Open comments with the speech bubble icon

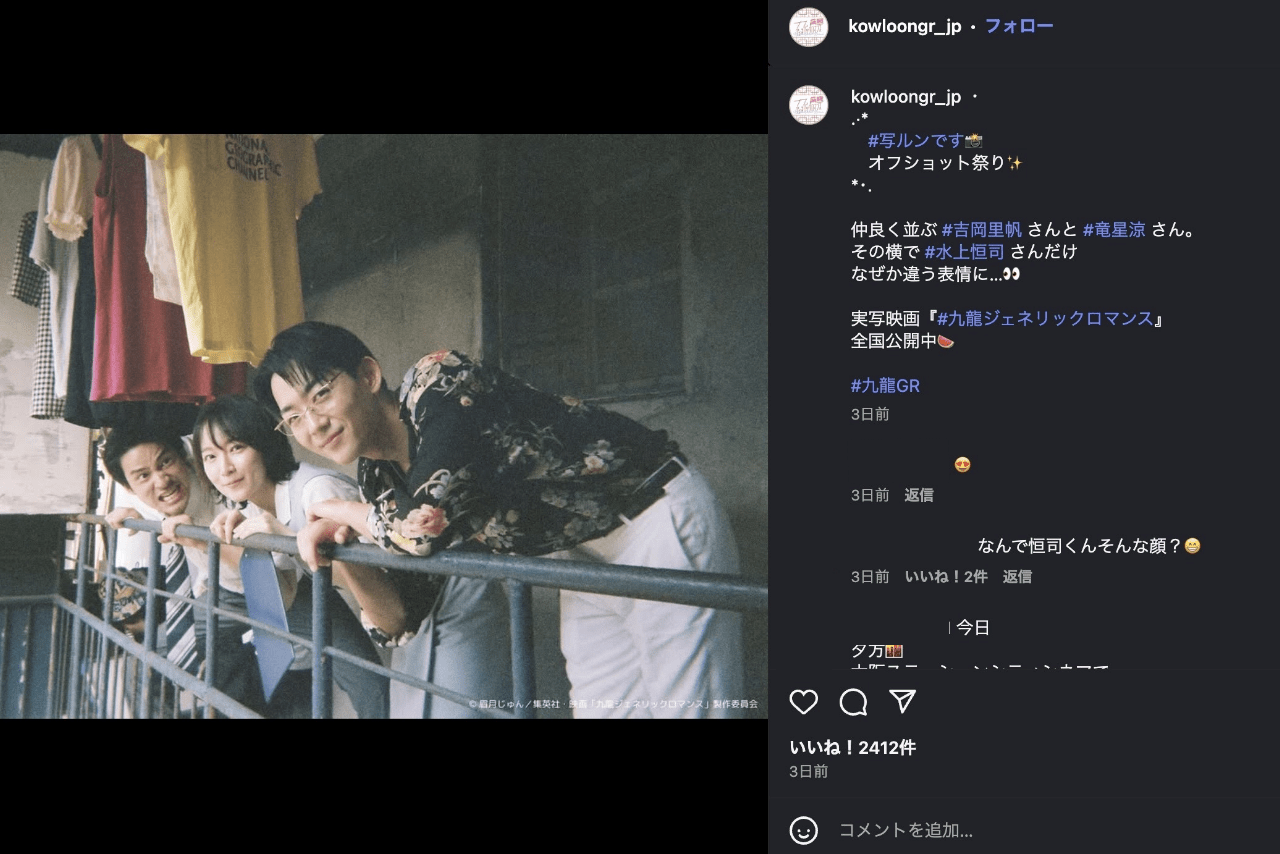[853, 702]
